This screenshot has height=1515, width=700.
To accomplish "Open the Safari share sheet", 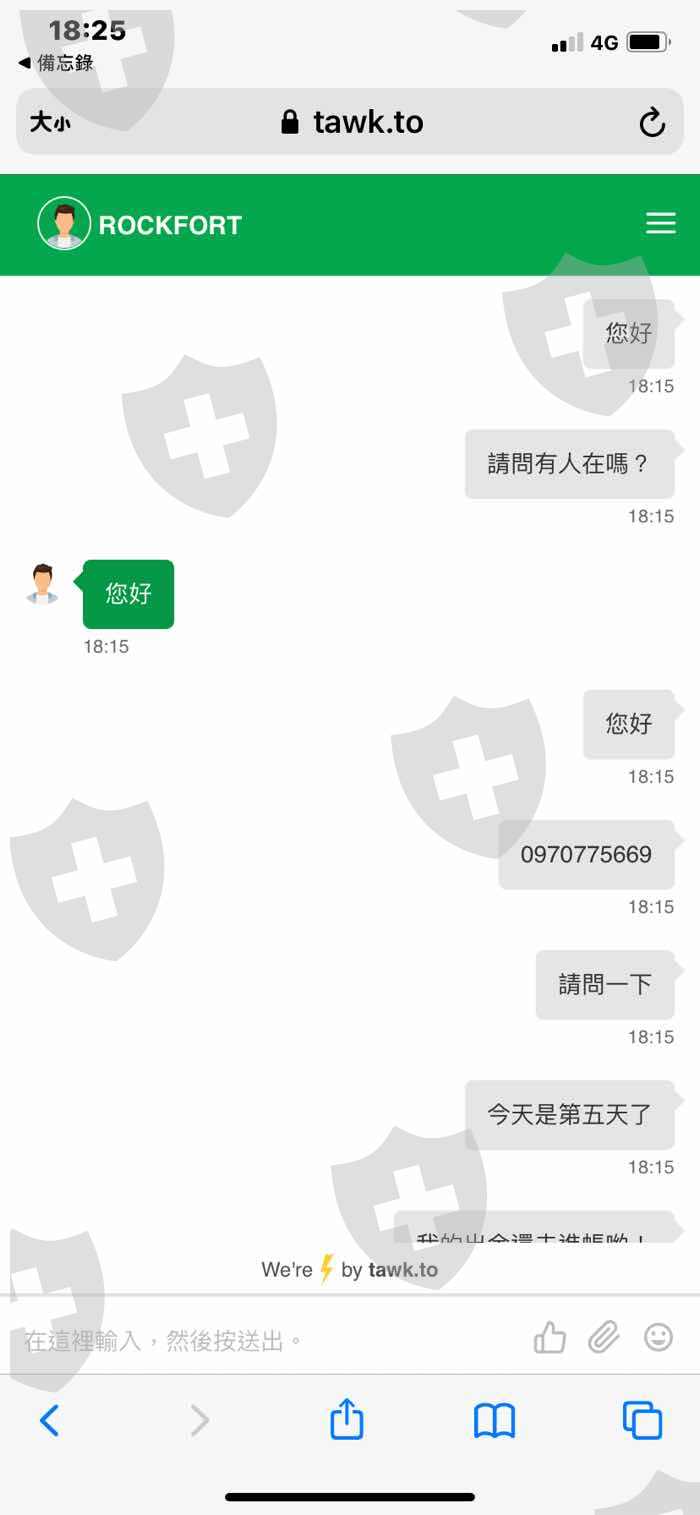I will click(x=346, y=1418).
